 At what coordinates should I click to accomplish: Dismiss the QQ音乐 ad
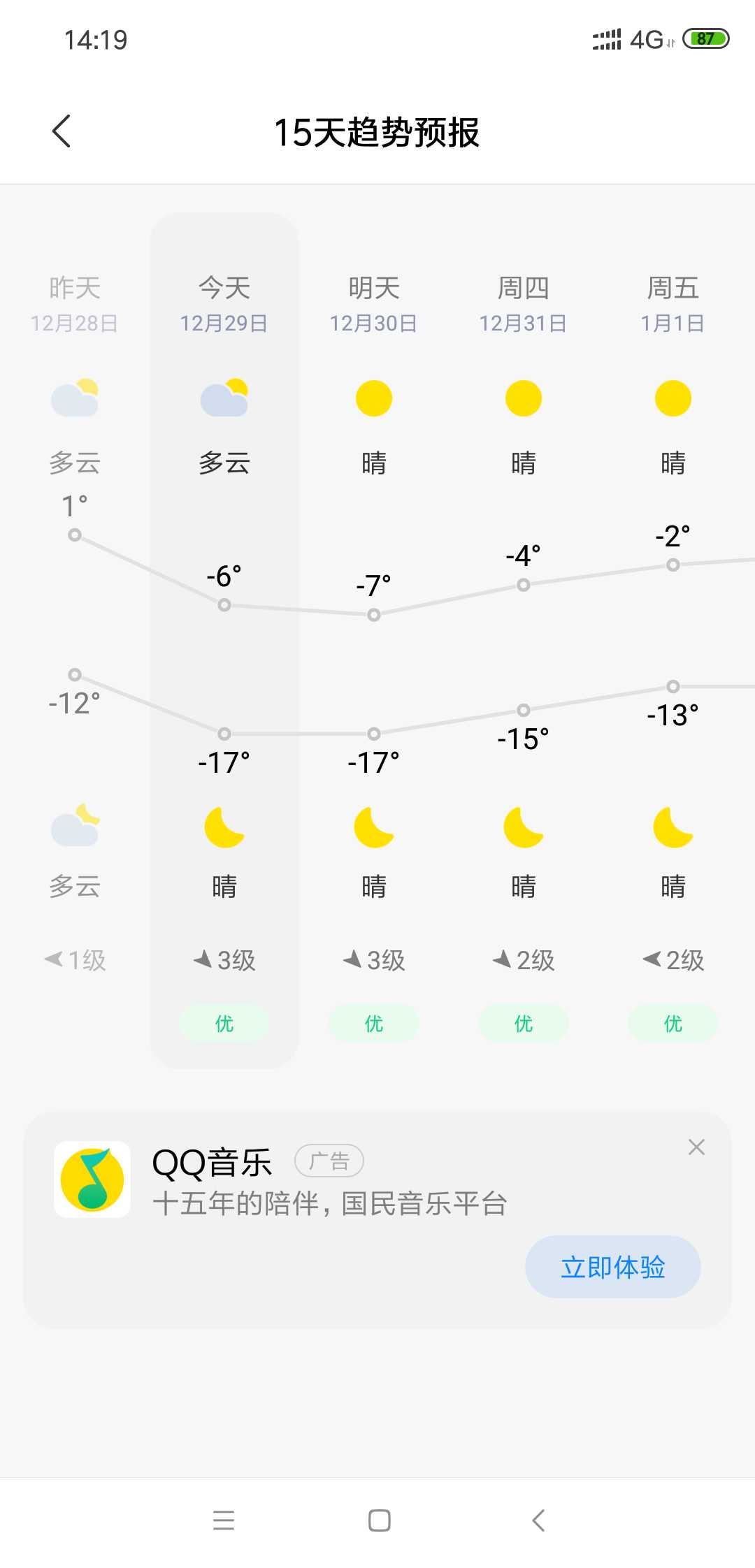pos(696,1147)
